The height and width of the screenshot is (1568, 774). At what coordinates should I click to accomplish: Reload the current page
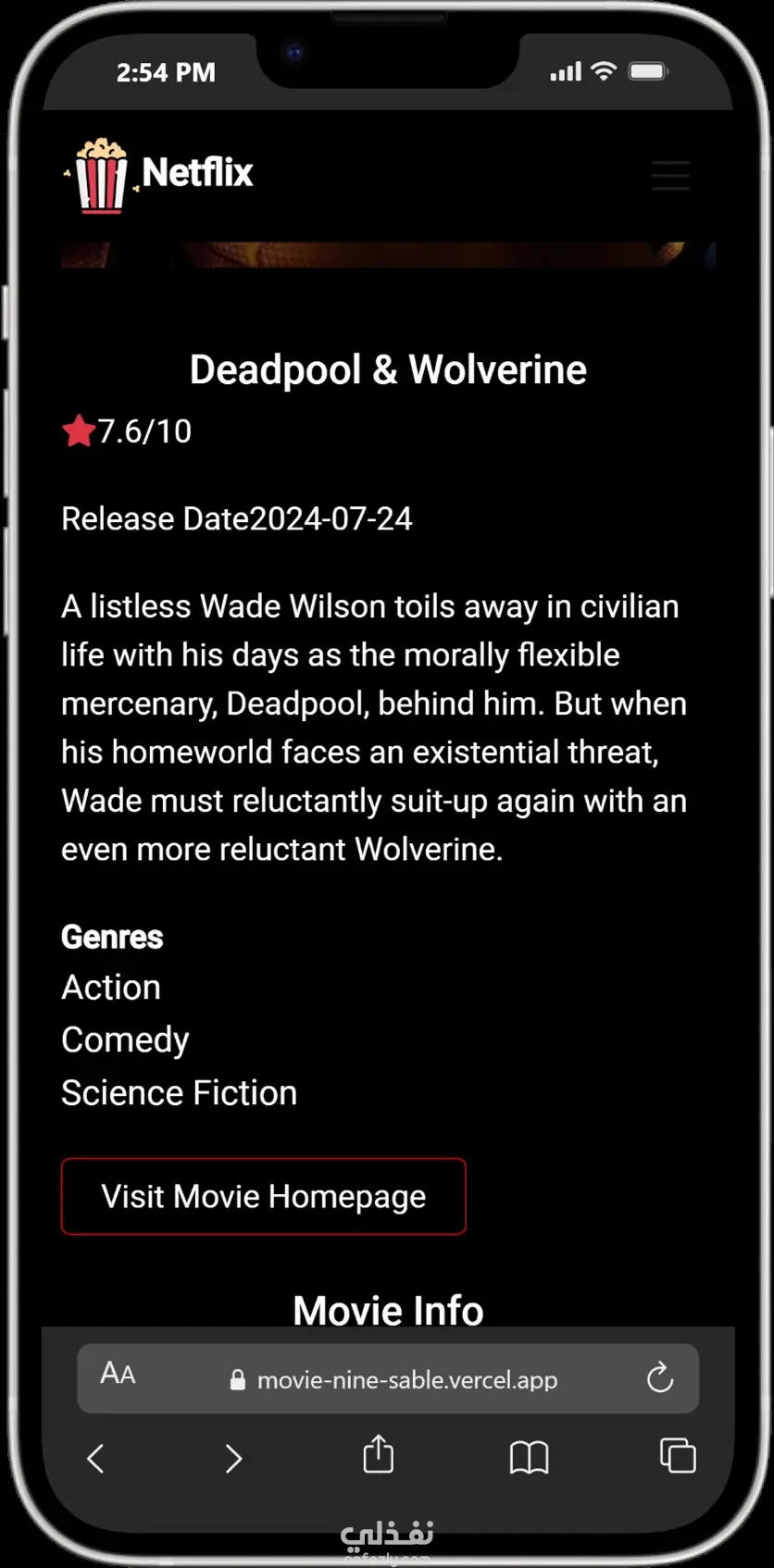pos(659,1377)
